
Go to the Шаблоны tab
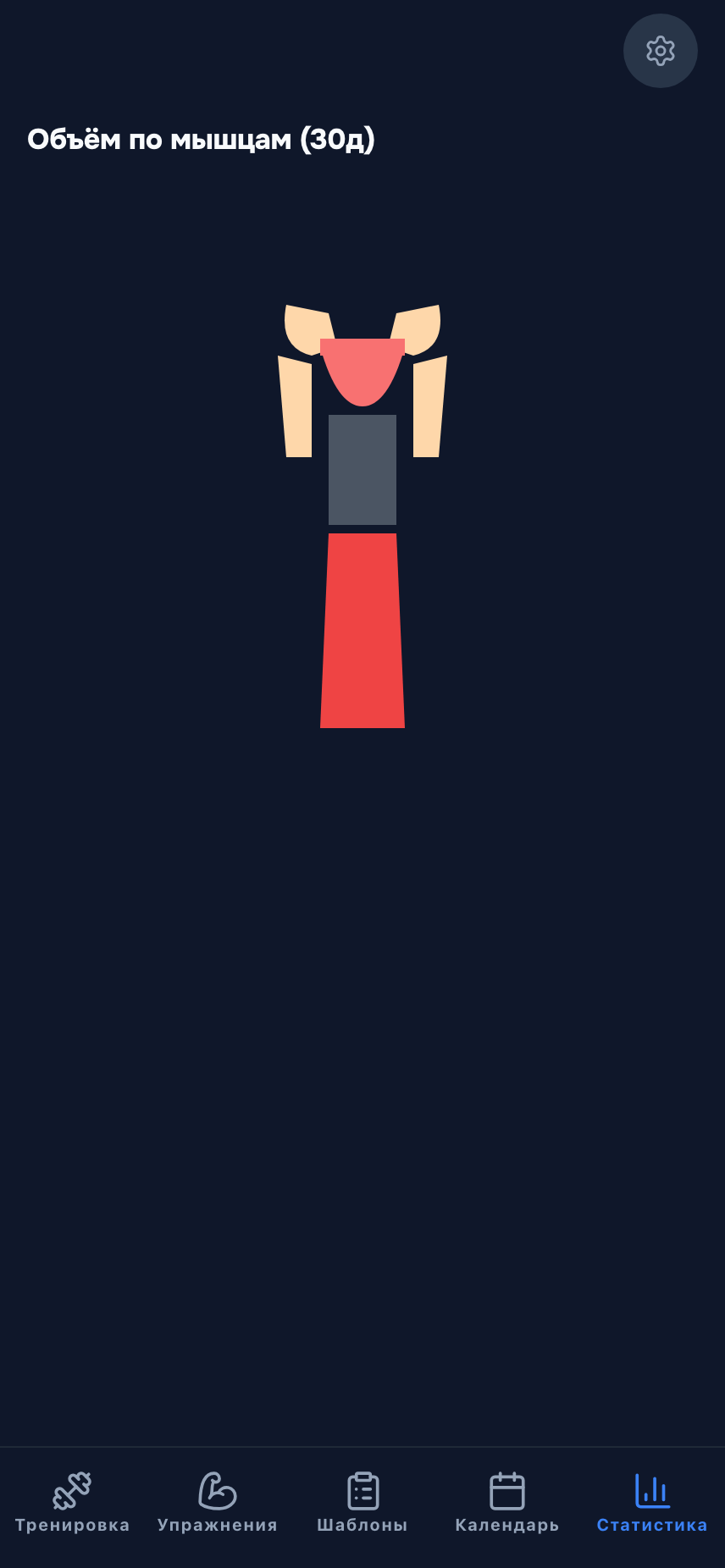click(362, 1503)
